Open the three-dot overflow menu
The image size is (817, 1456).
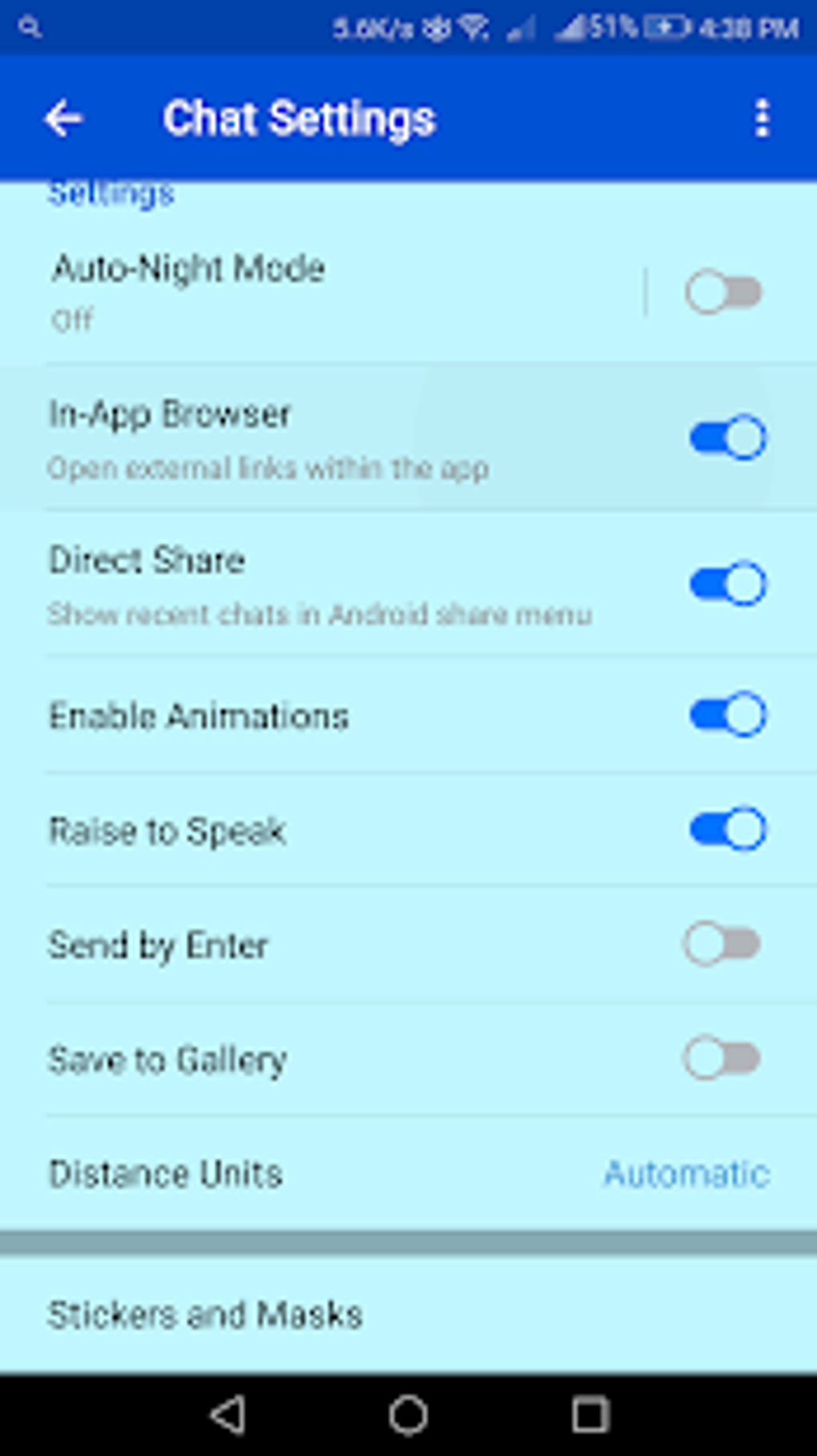tap(762, 119)
